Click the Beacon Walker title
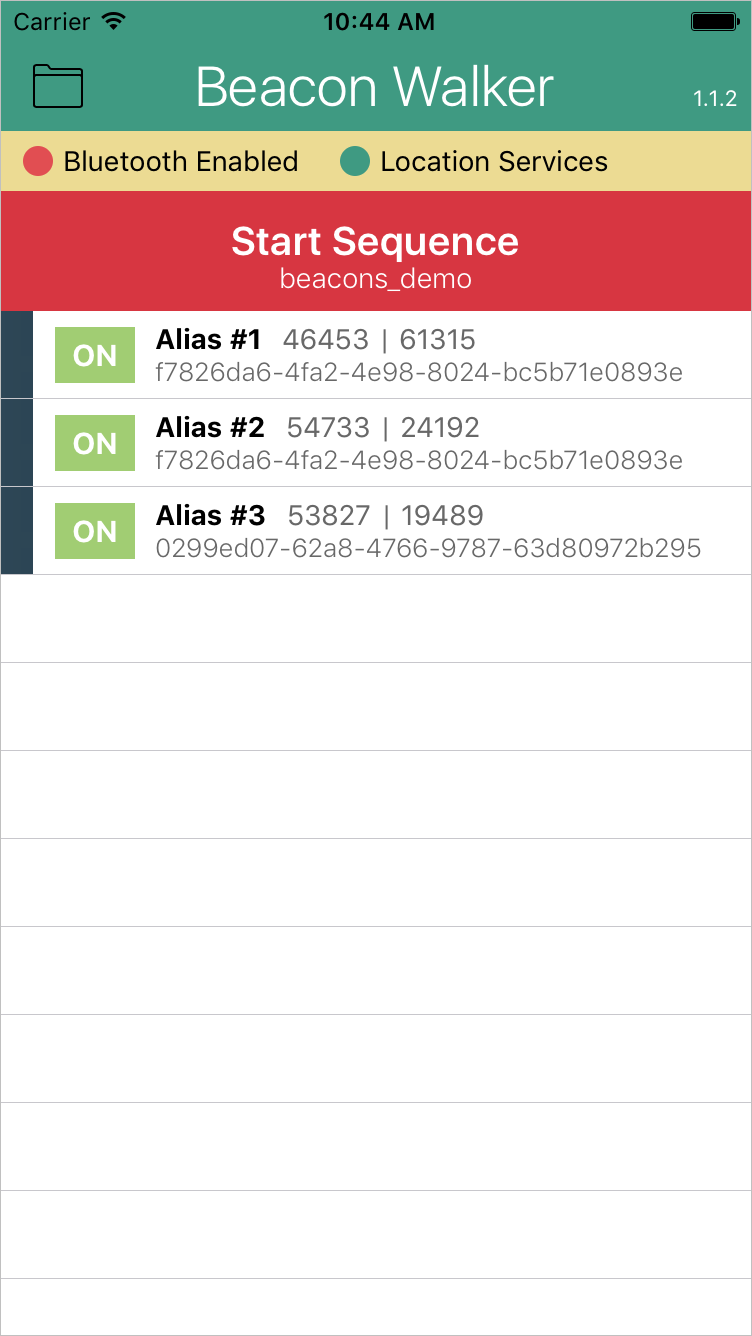This screenshot has width=752, height=1336. pos(375,87)
